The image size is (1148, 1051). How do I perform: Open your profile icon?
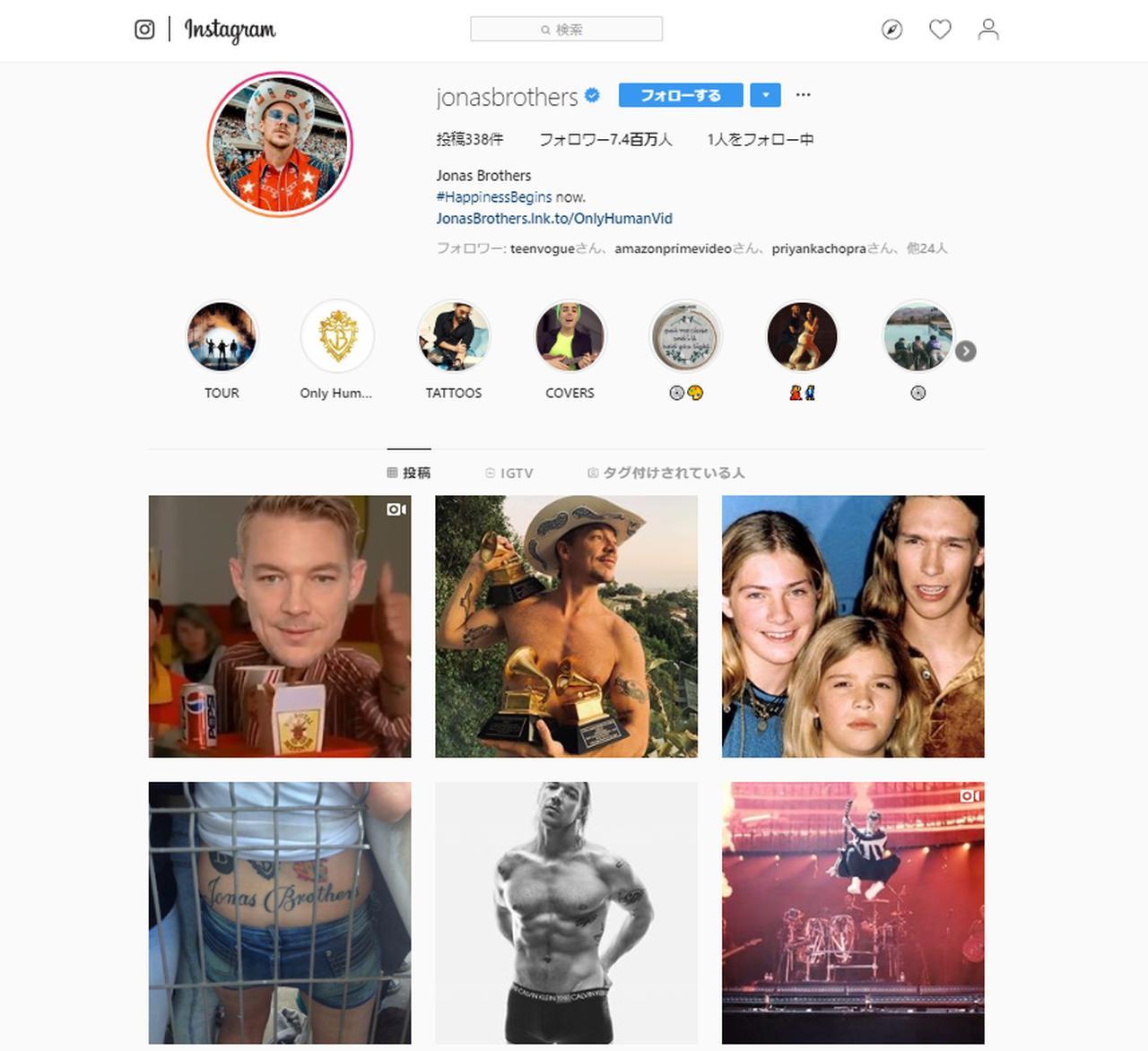(x=988, y=30)
